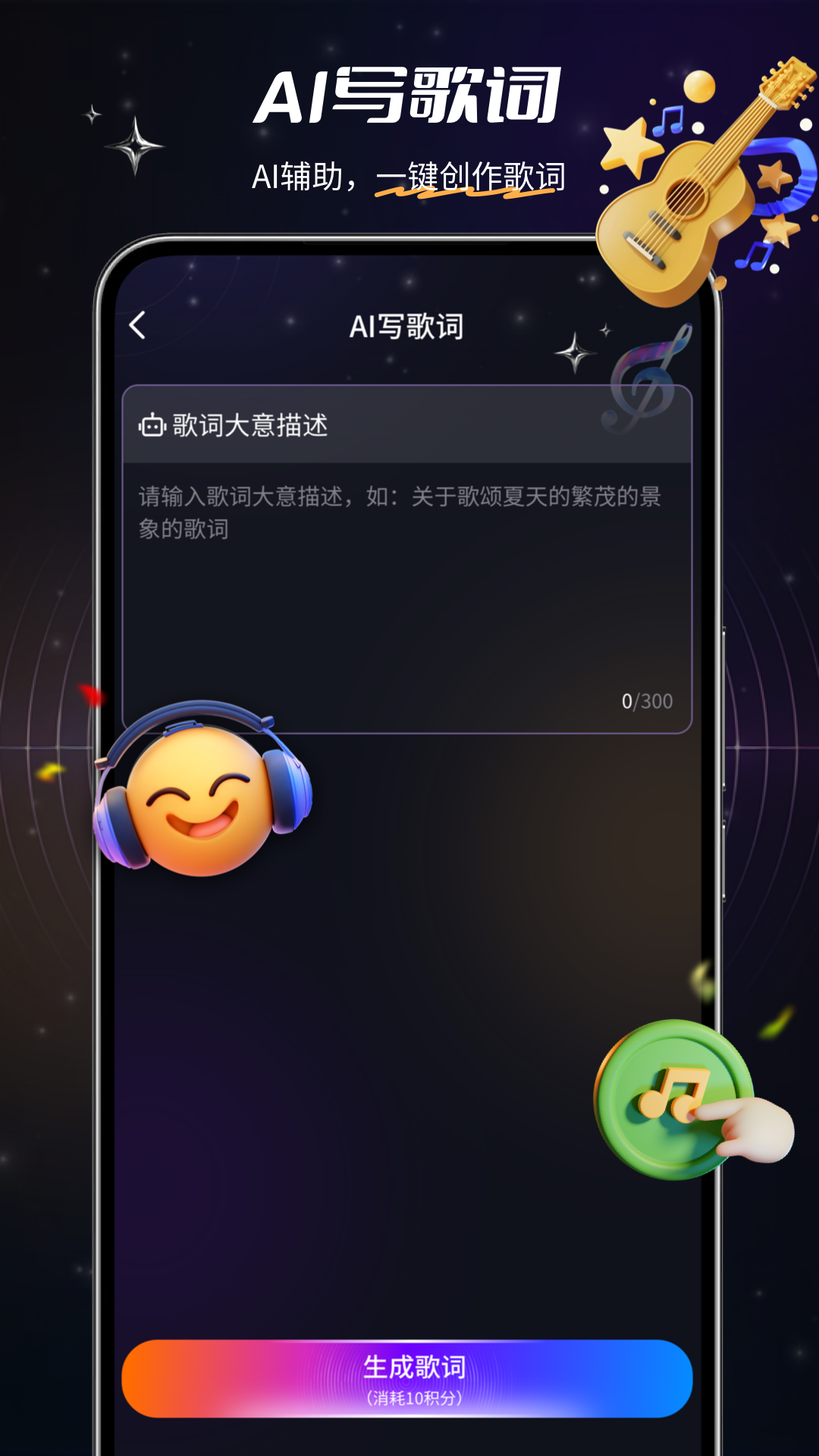
Task: Tap the AI辅助 一键创作歌词 subtitle
Action: click(x=409, y=174)
